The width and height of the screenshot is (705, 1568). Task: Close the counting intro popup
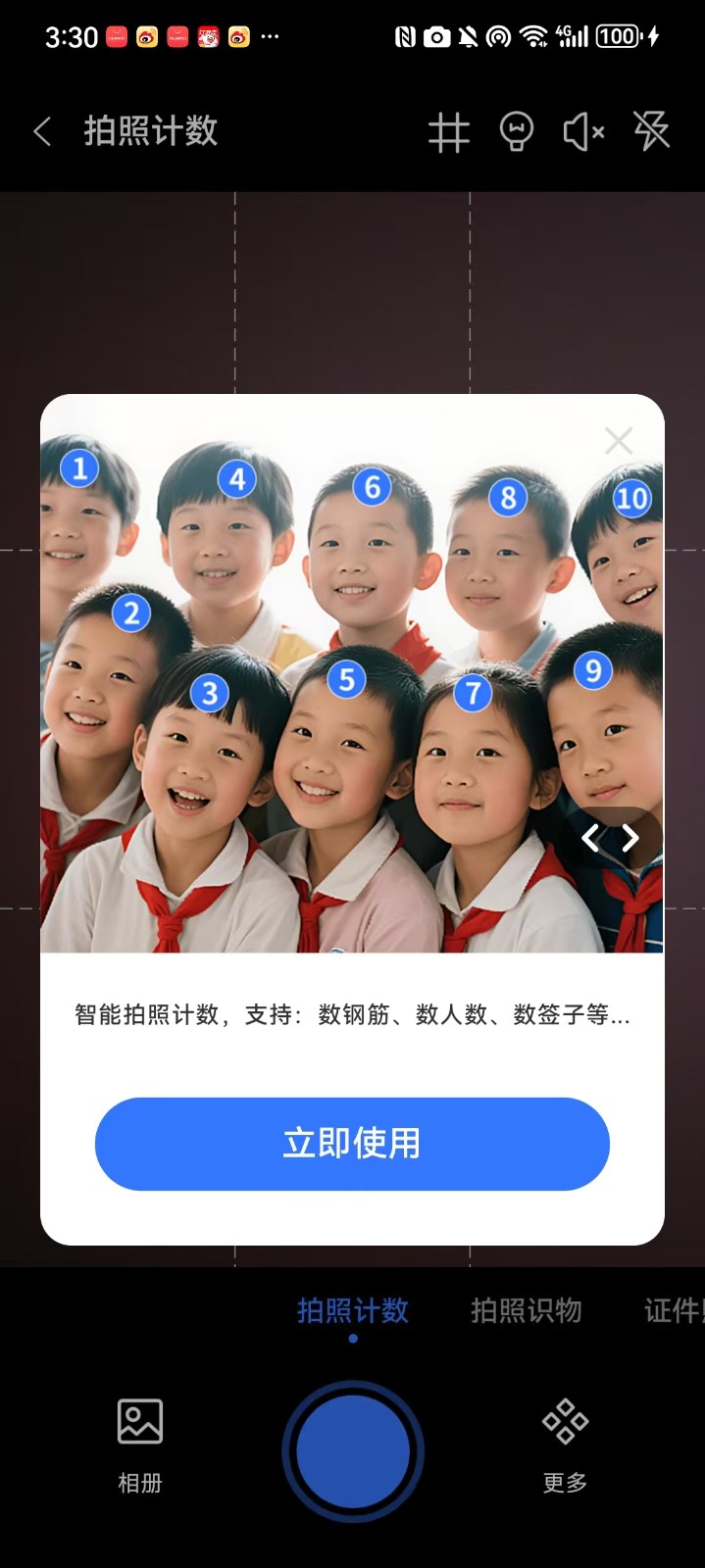point(619,441)
